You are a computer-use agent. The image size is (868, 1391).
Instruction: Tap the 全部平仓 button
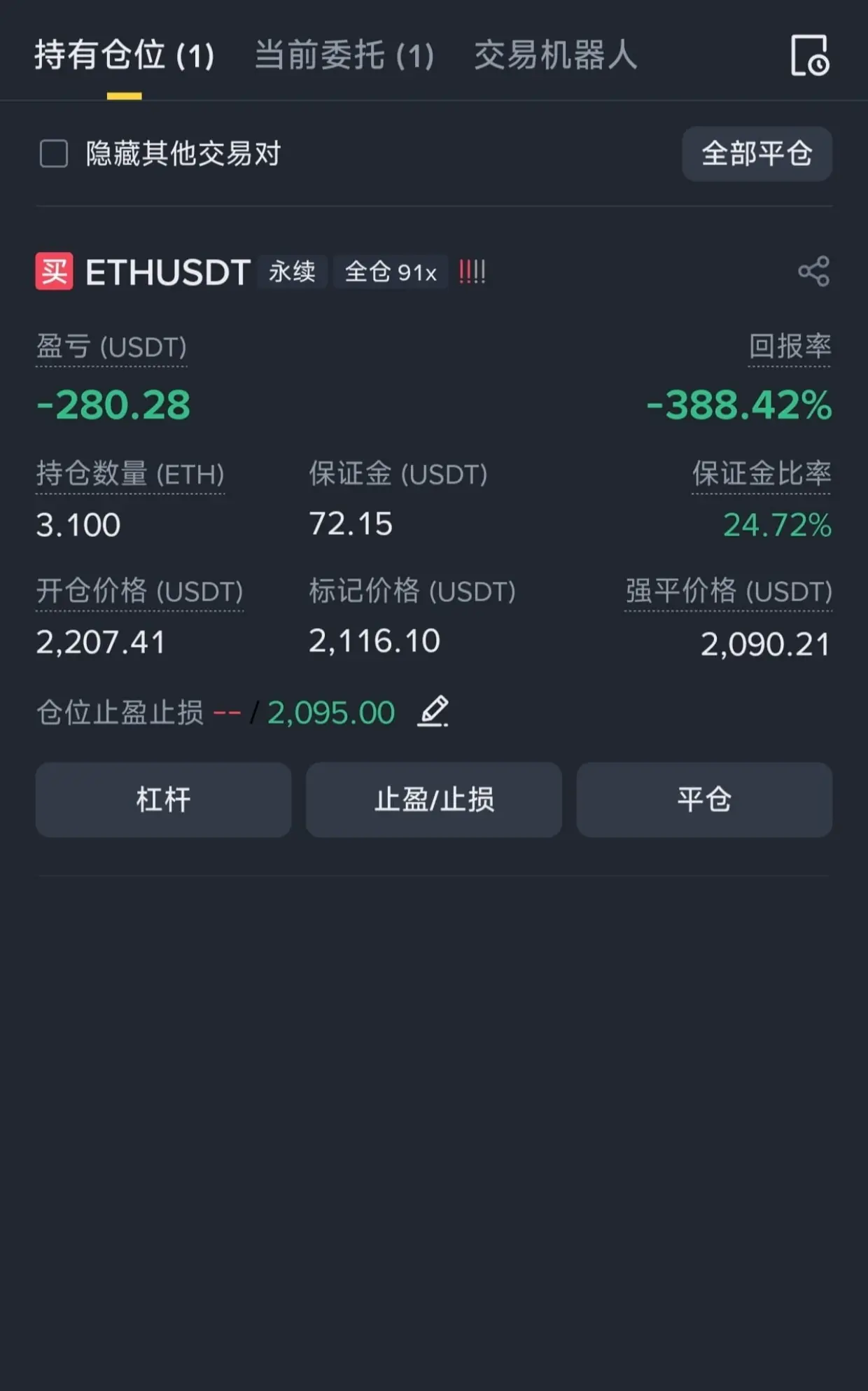[757, 153]
